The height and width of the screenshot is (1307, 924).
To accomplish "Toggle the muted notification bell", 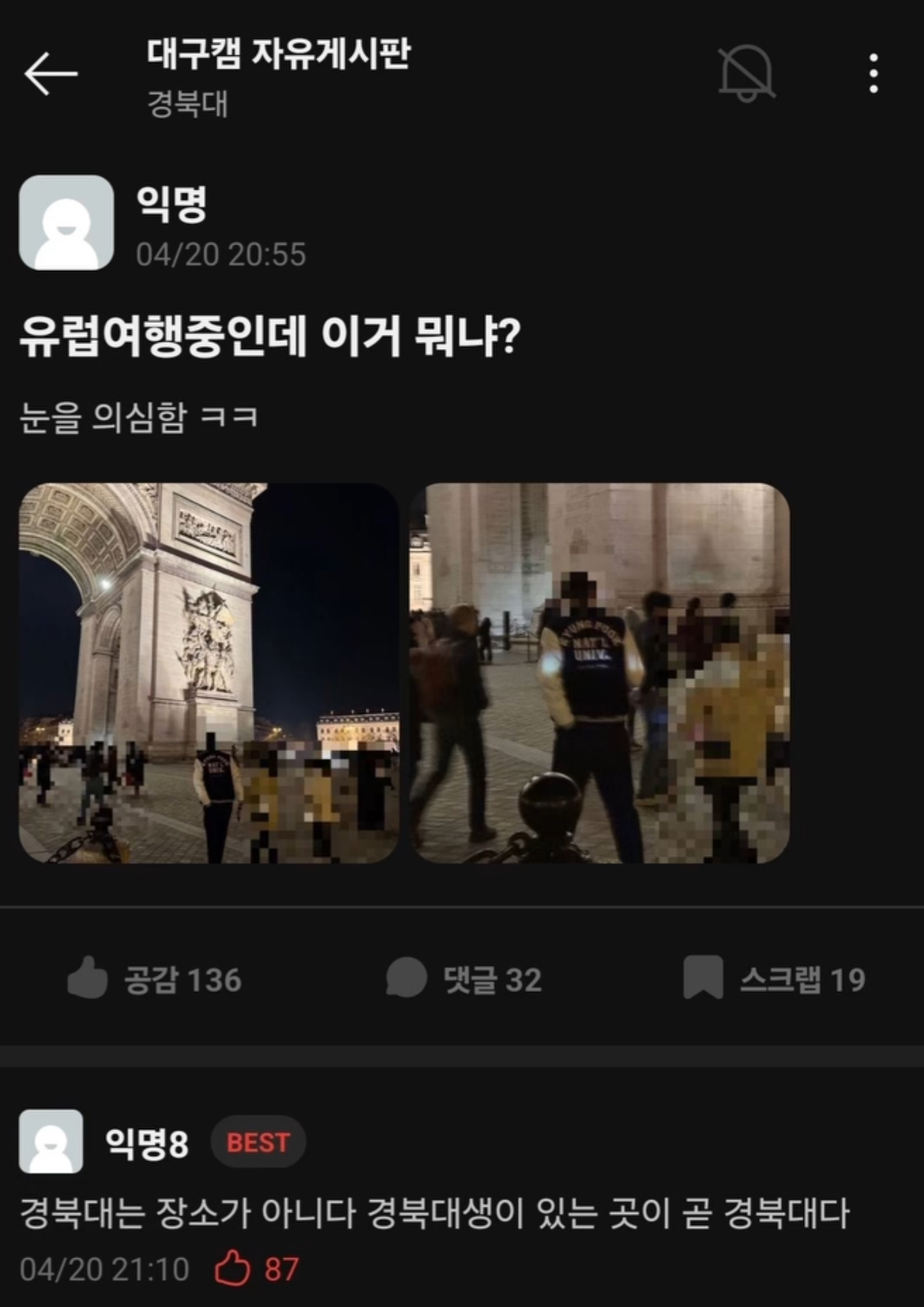I will (x=746, y=73).
